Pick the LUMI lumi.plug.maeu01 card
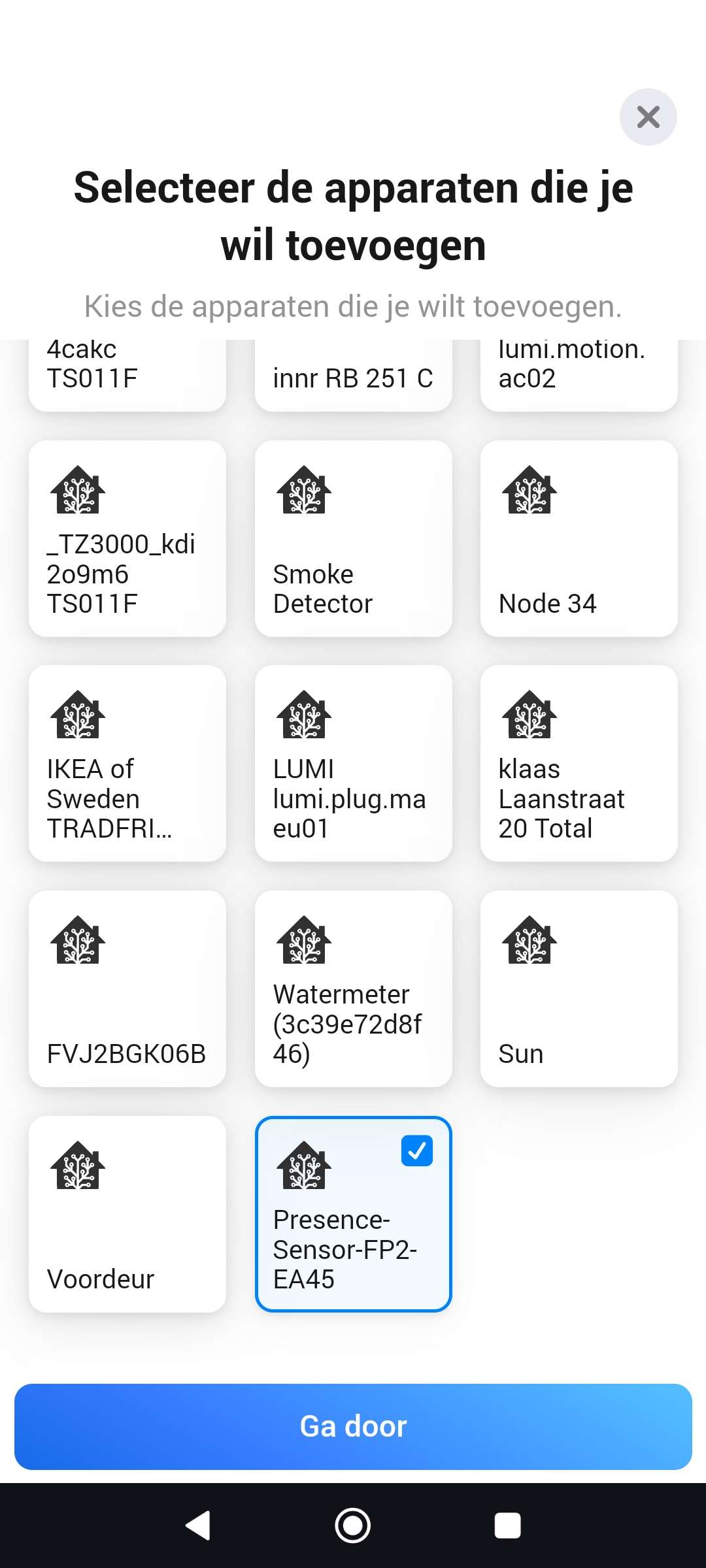 [x=353, y=763]
